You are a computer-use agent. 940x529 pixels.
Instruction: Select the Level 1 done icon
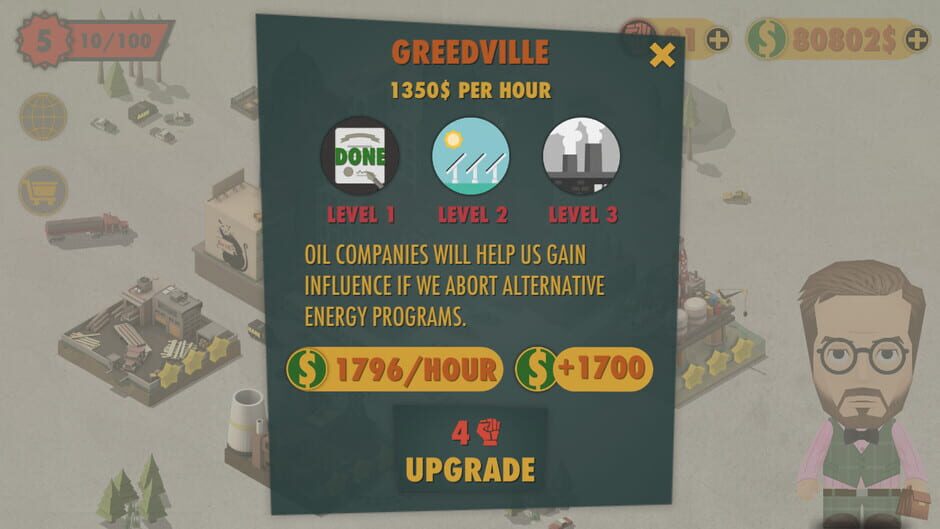(x=360, y=157)
